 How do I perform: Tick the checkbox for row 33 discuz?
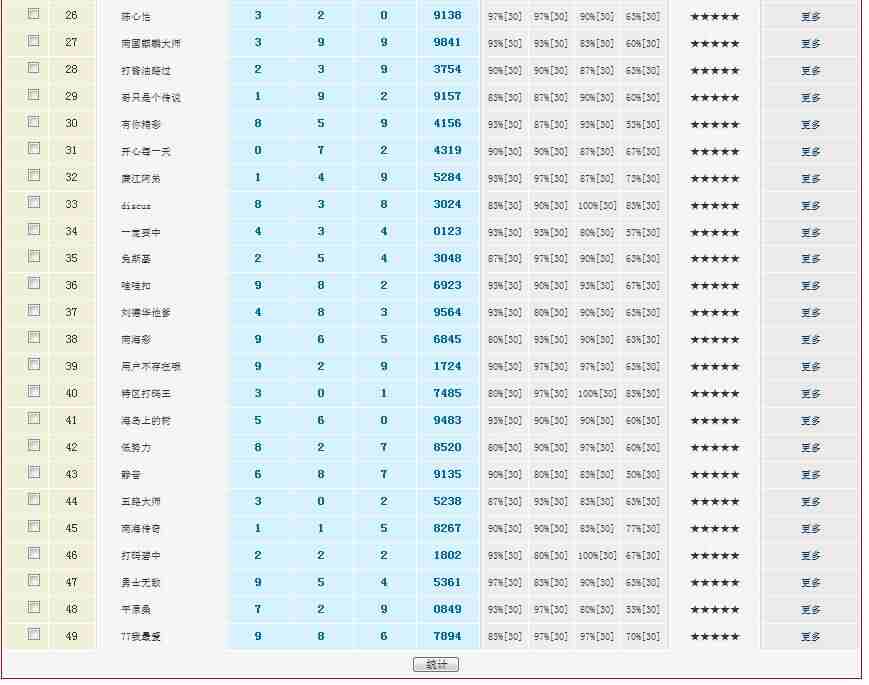(34, 203)
